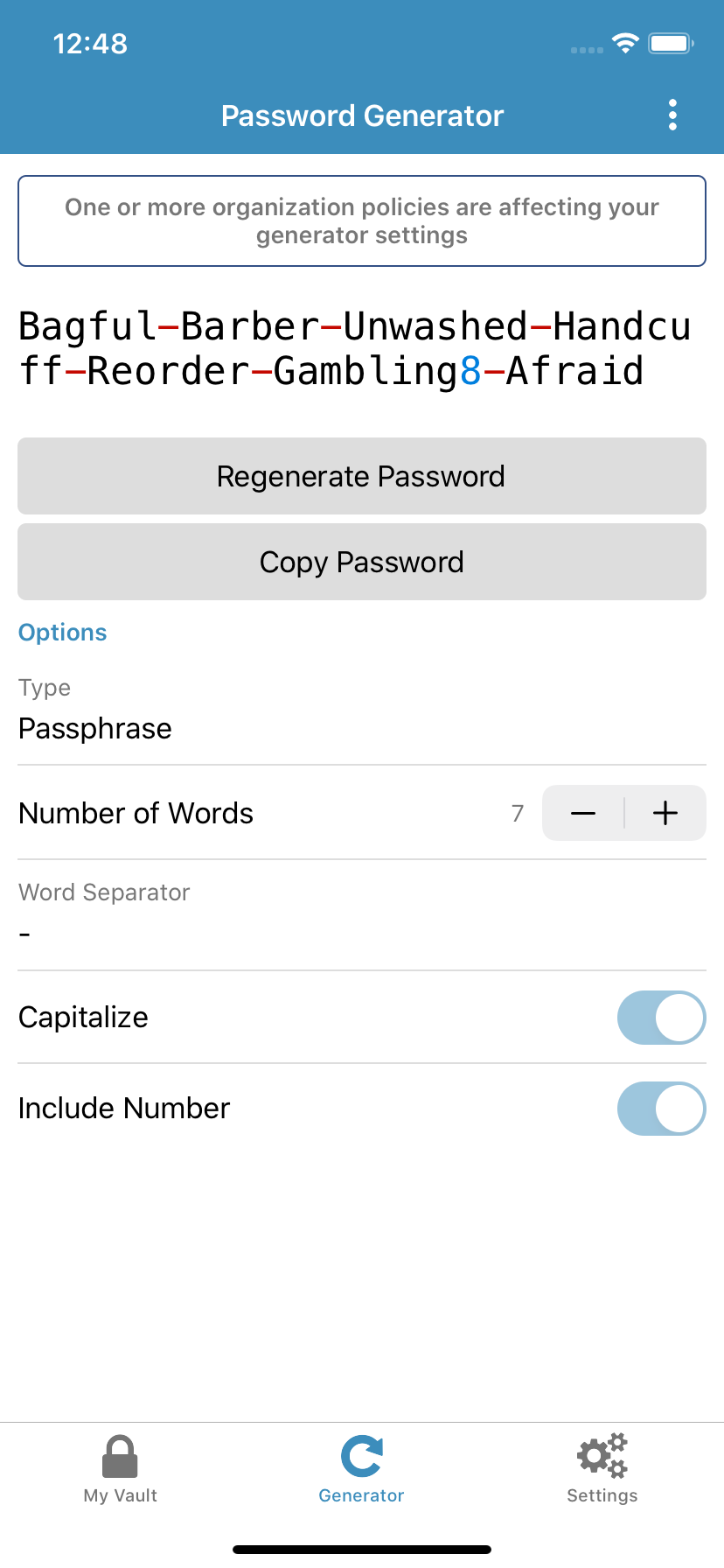Switch to the My Vault tab

pos(121,1469)
